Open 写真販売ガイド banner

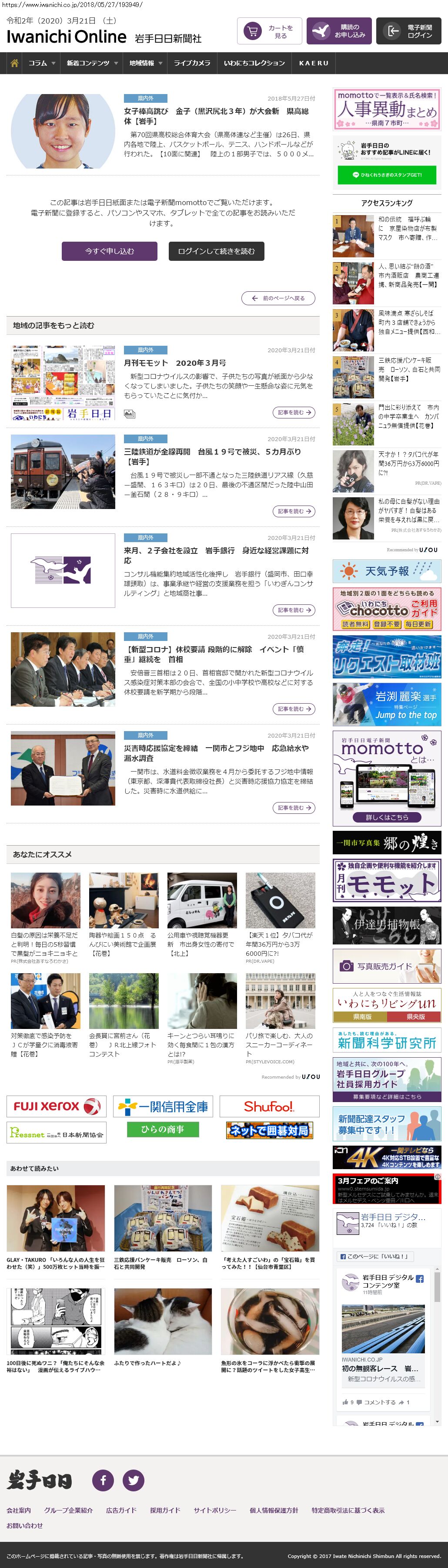tap(387, 966)
